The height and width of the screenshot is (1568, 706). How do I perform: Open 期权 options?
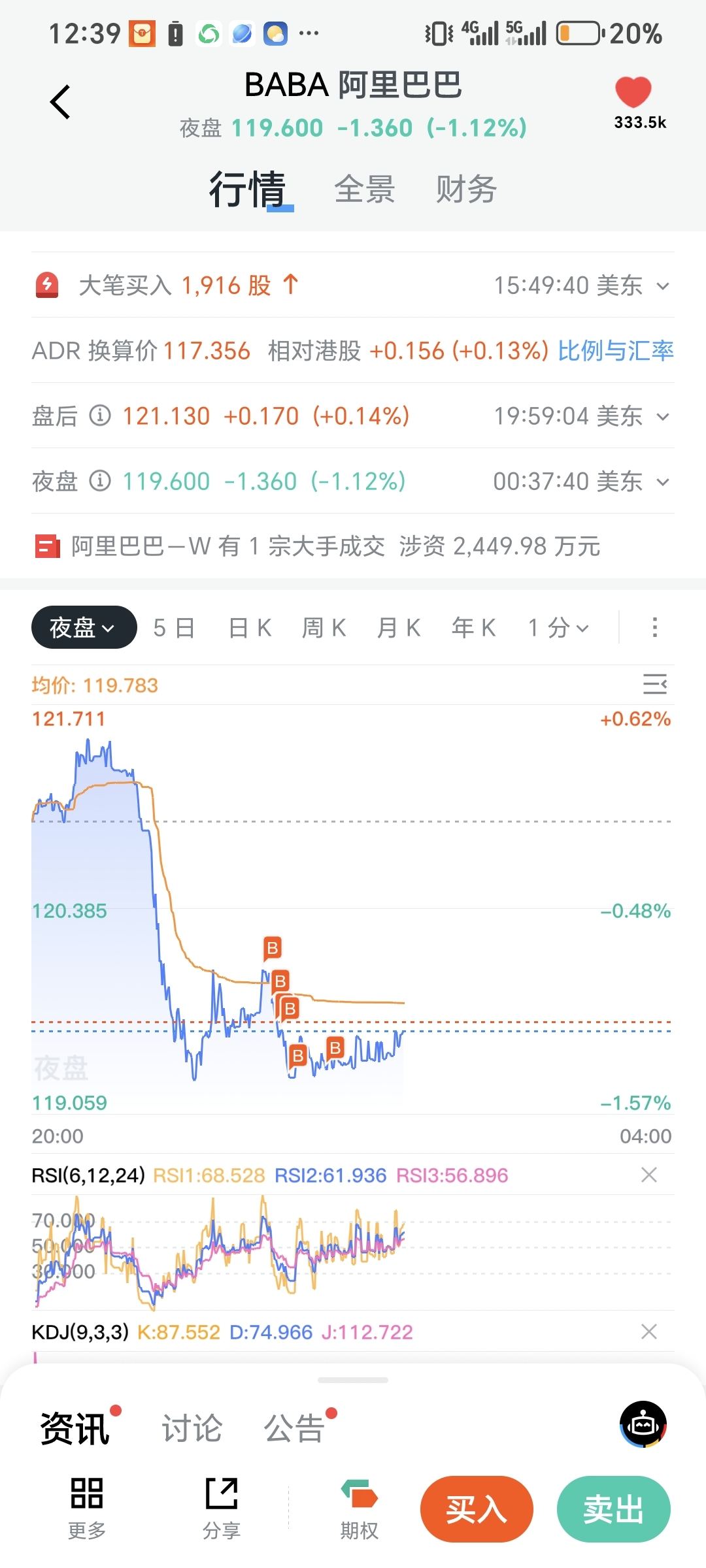pyautogui.click(x=359, y=1509)
